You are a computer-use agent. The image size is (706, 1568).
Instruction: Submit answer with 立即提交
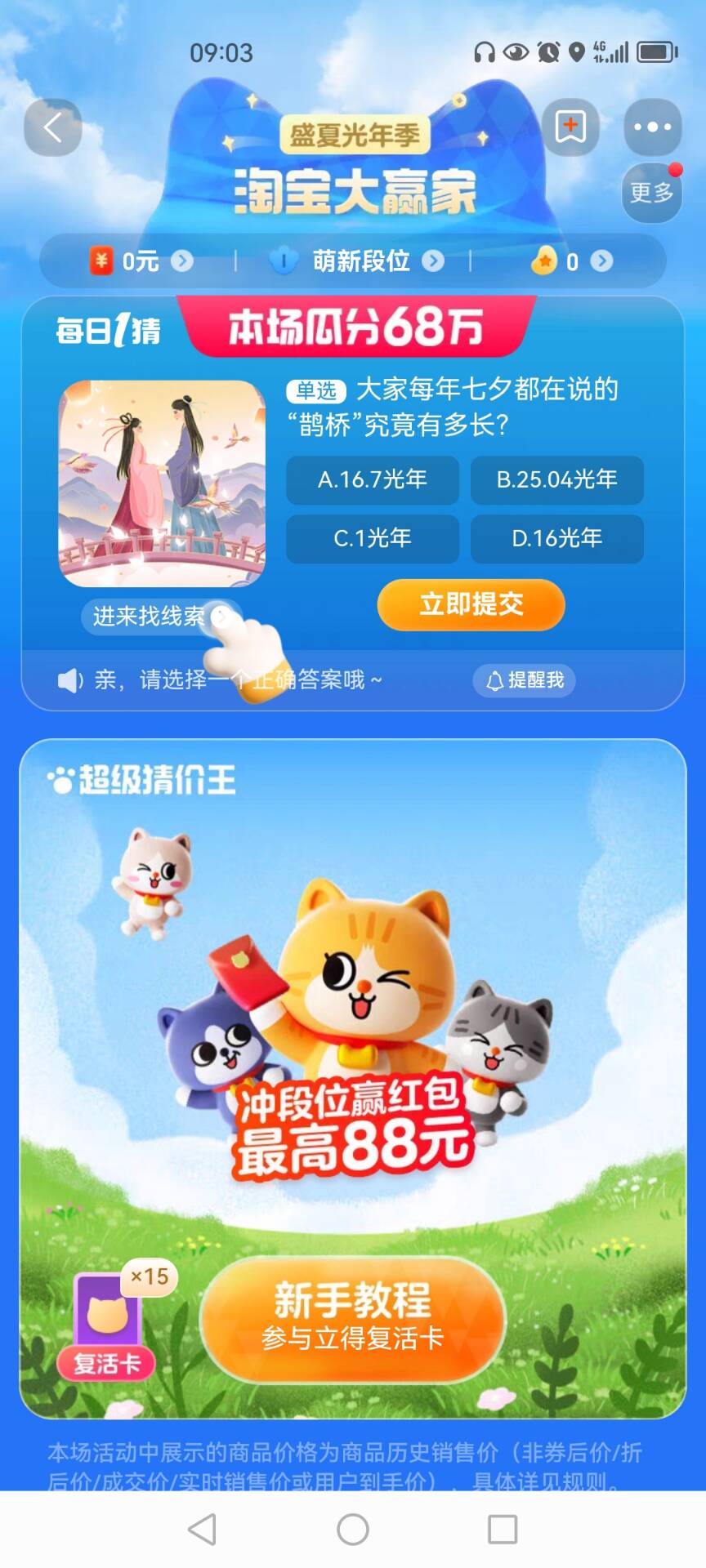(x=471, y=605)
